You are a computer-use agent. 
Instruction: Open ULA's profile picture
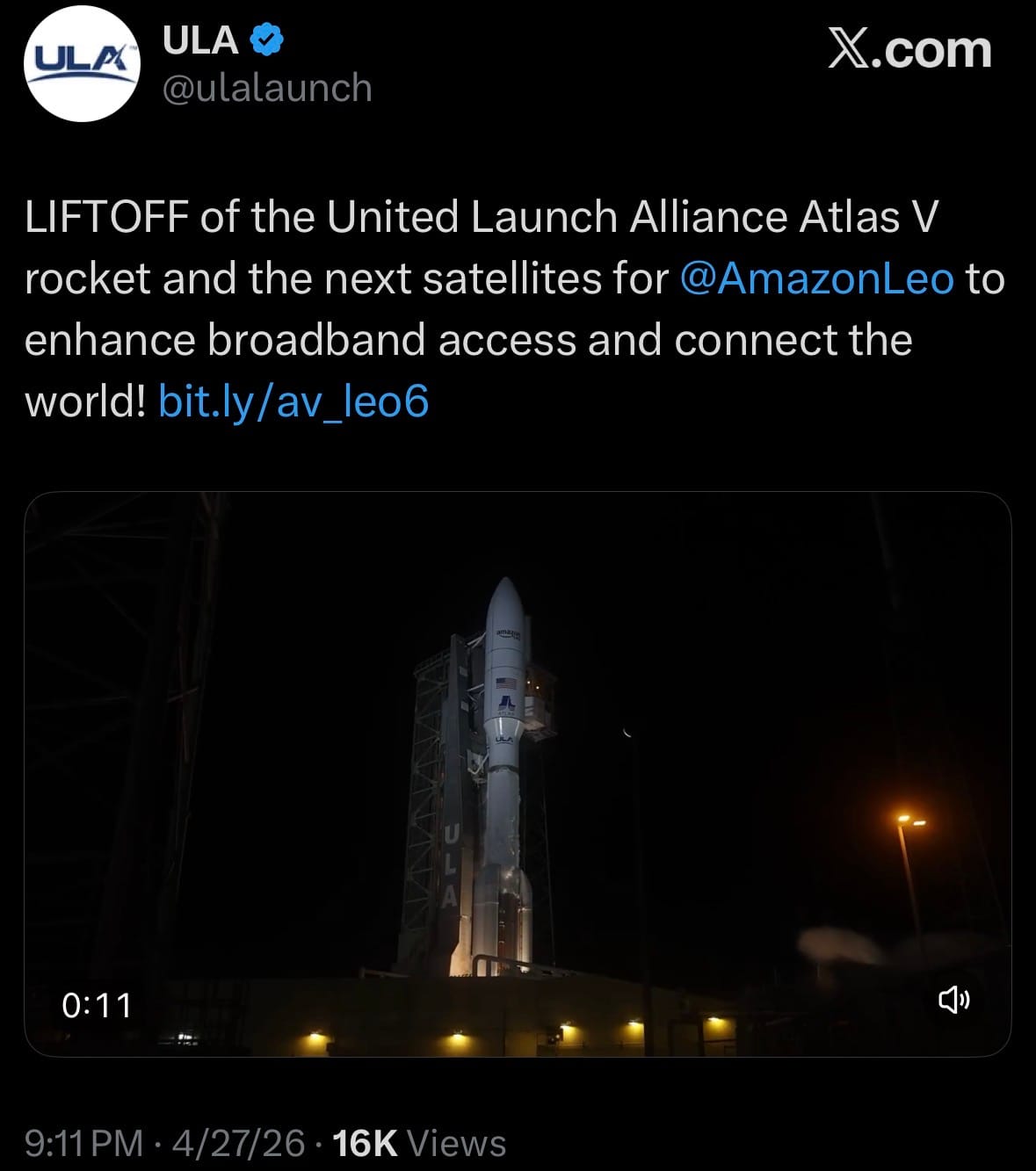[x=83, y=65]
